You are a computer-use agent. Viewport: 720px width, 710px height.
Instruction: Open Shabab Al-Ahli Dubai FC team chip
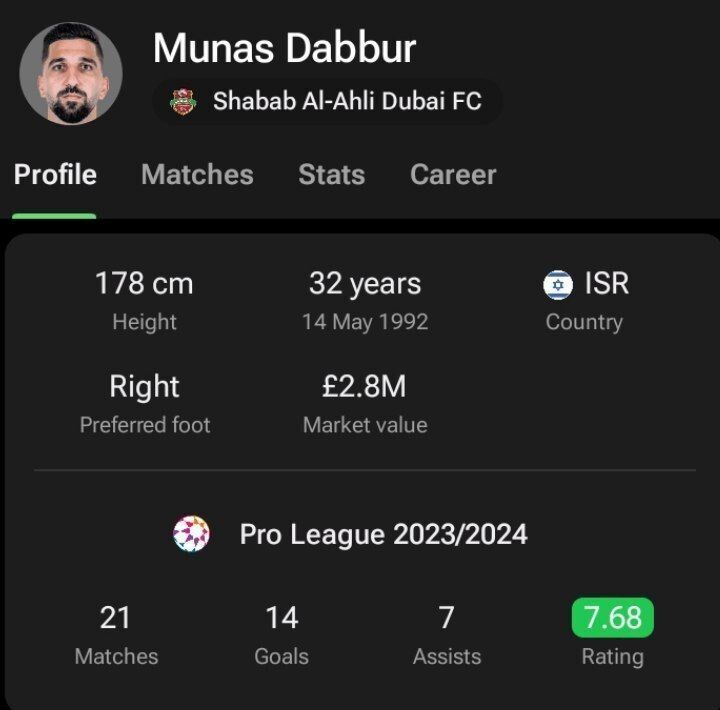pyautogui.click(x=327, y=101)
